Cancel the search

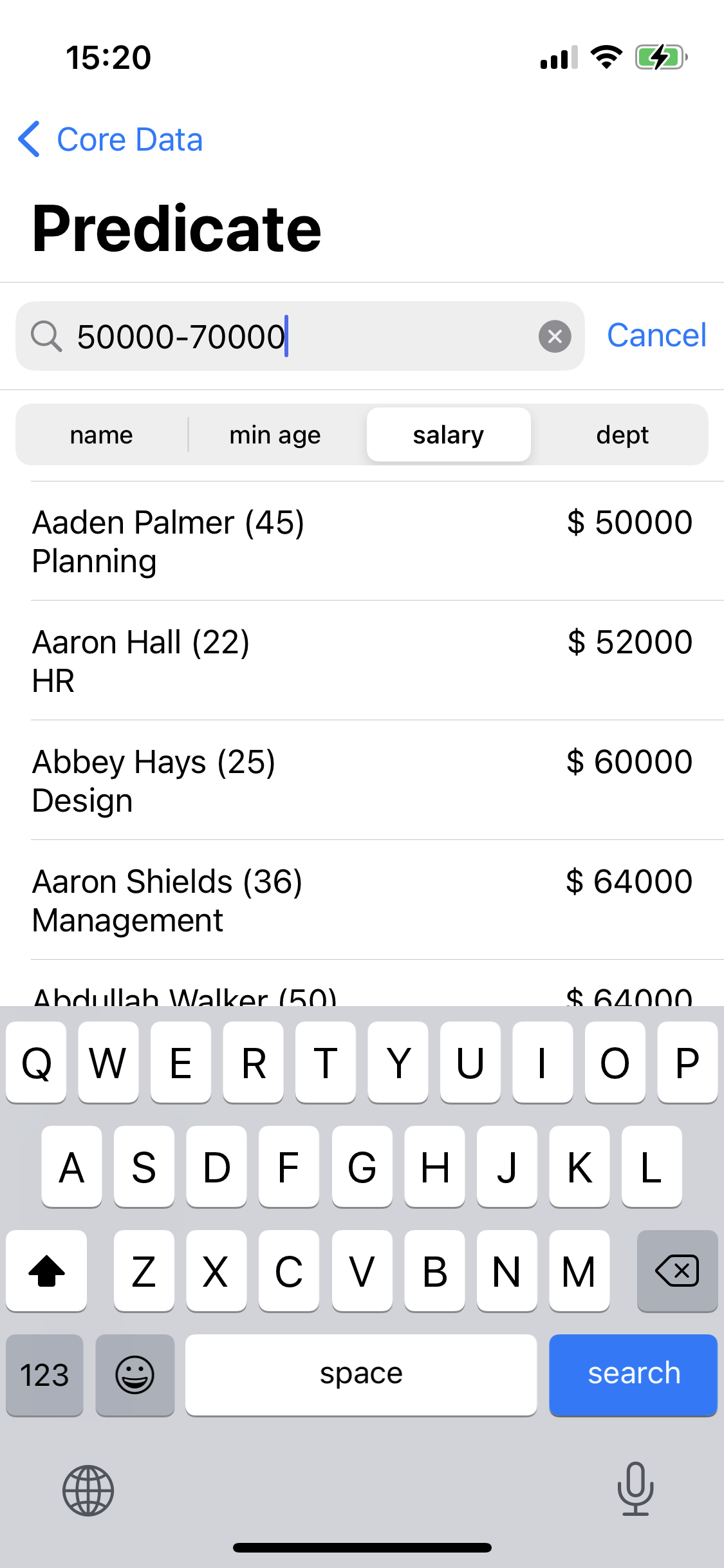click(656, 335)
